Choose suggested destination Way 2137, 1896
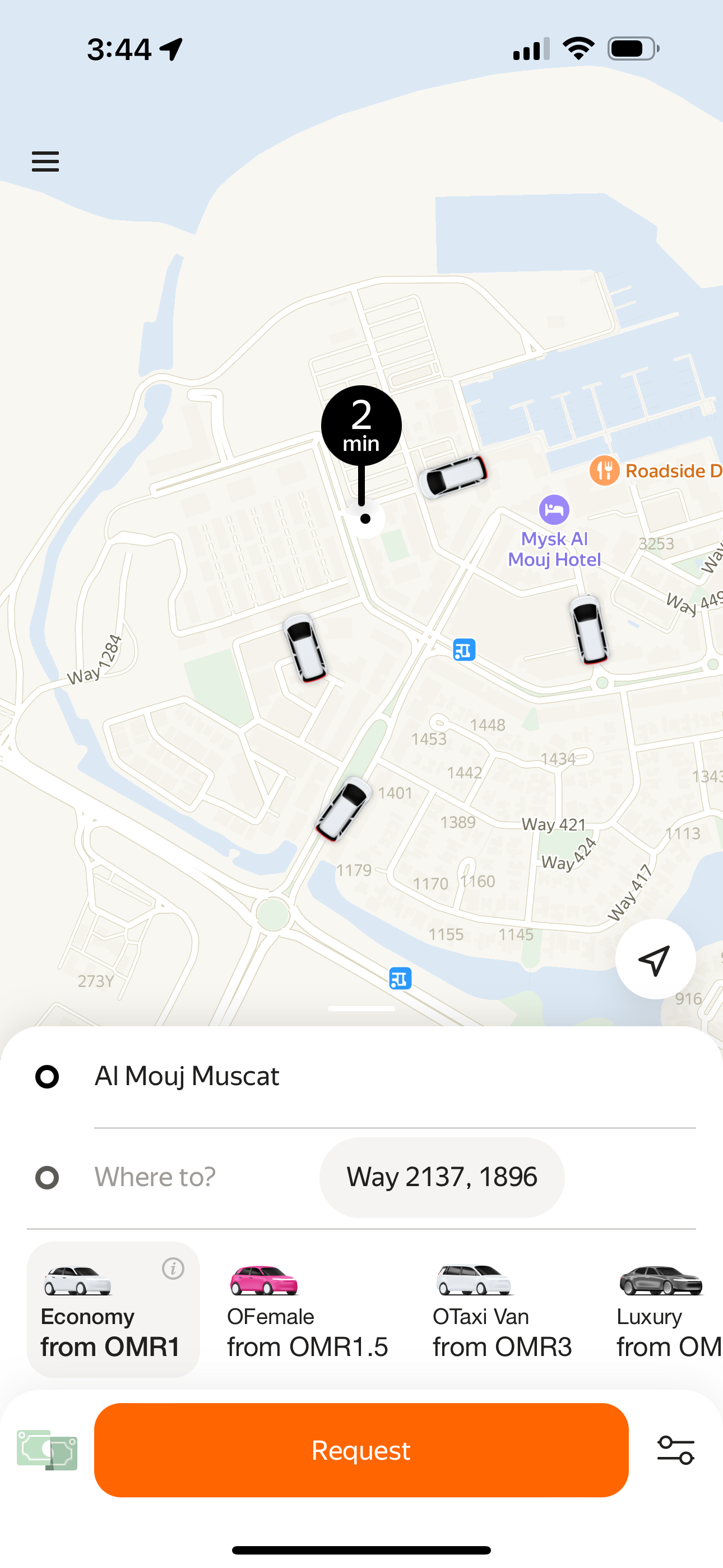Viewport: 723px width, 1568px height. (442, 1177)
